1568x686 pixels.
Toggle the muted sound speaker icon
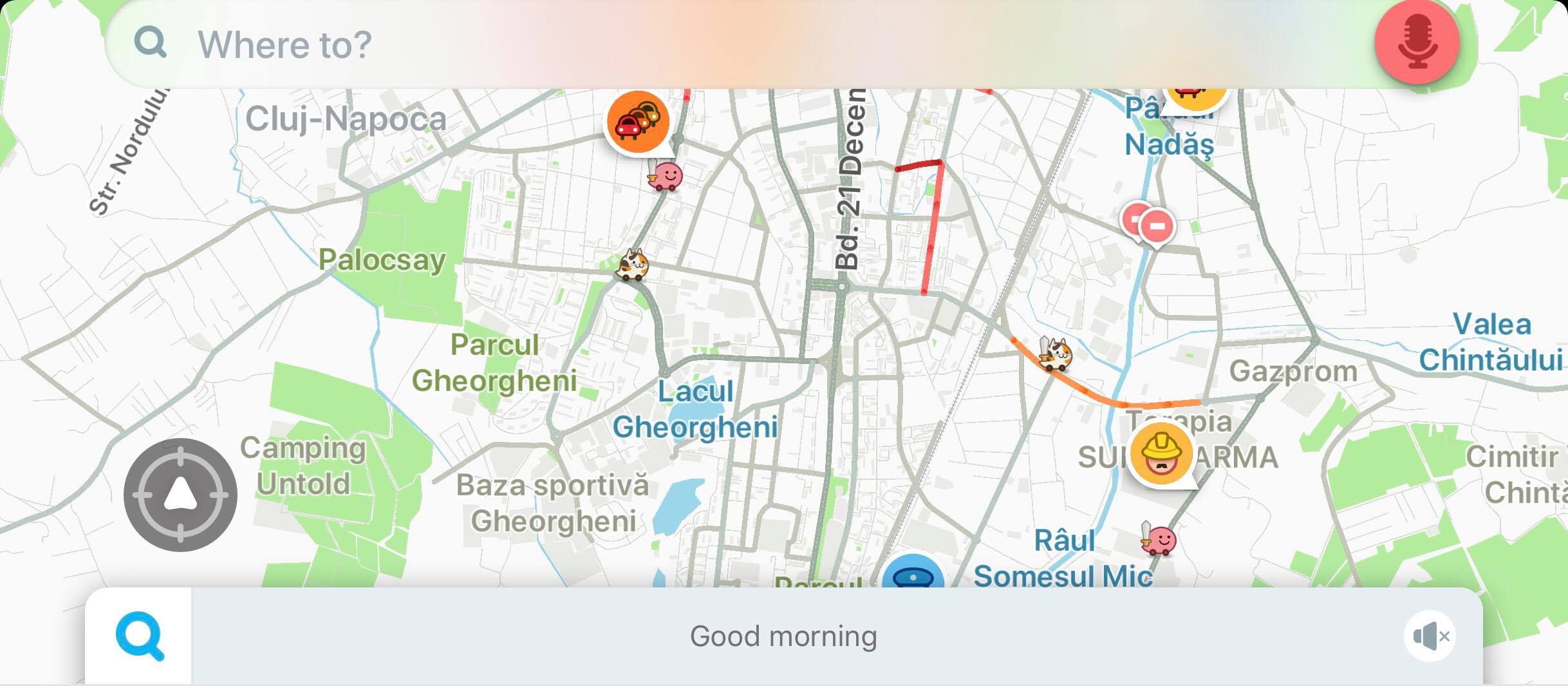click(1430, 636)
